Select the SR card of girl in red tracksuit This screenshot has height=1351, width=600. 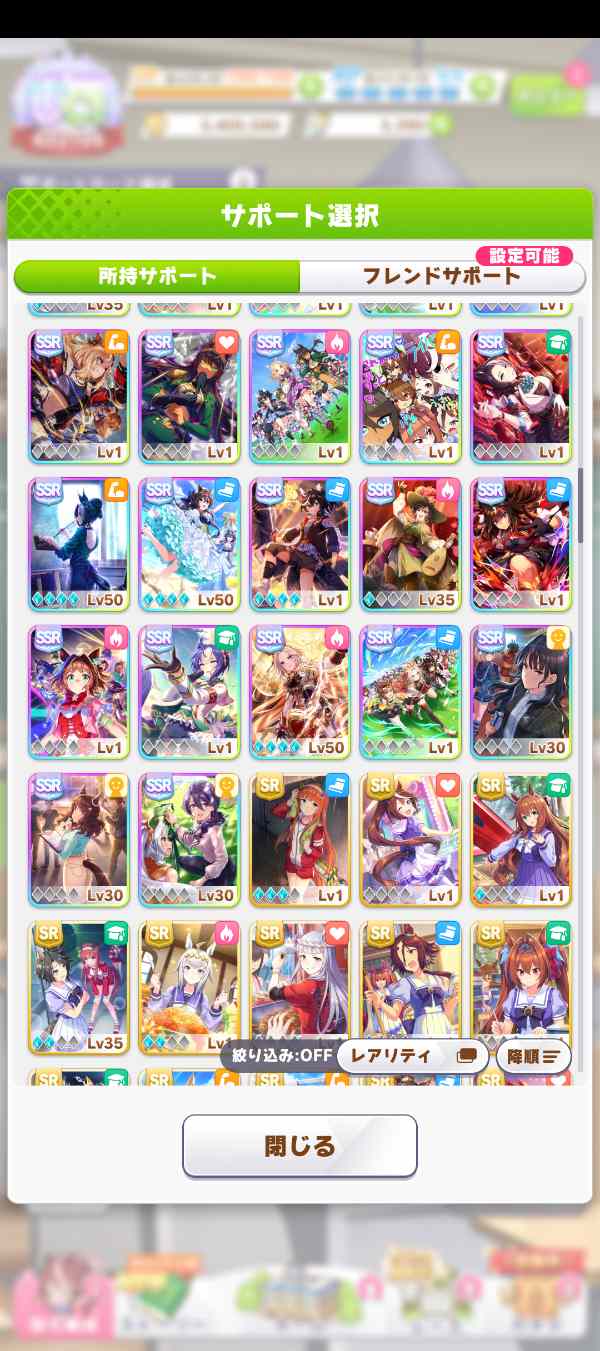(x=299, y=838)
